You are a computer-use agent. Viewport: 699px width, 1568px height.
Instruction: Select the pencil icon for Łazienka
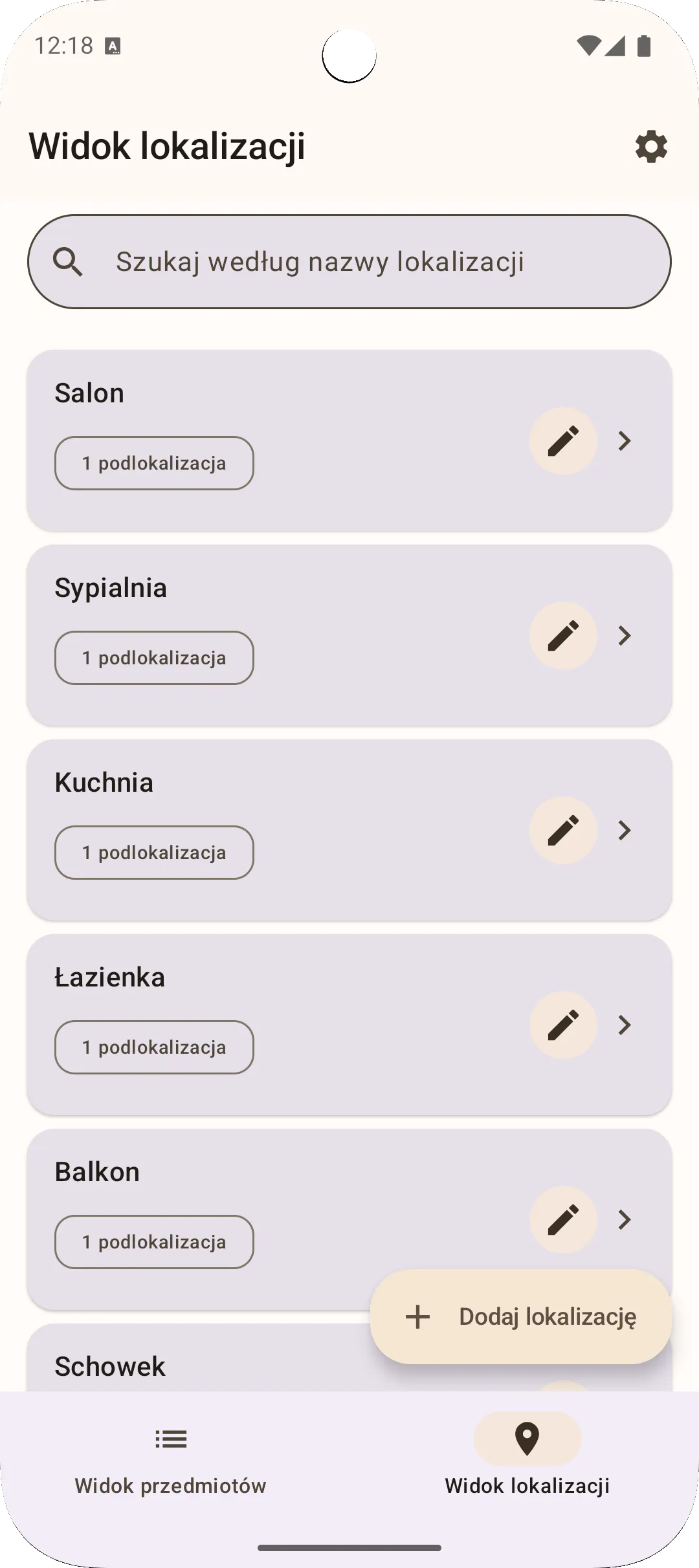tap(563, 1025)
